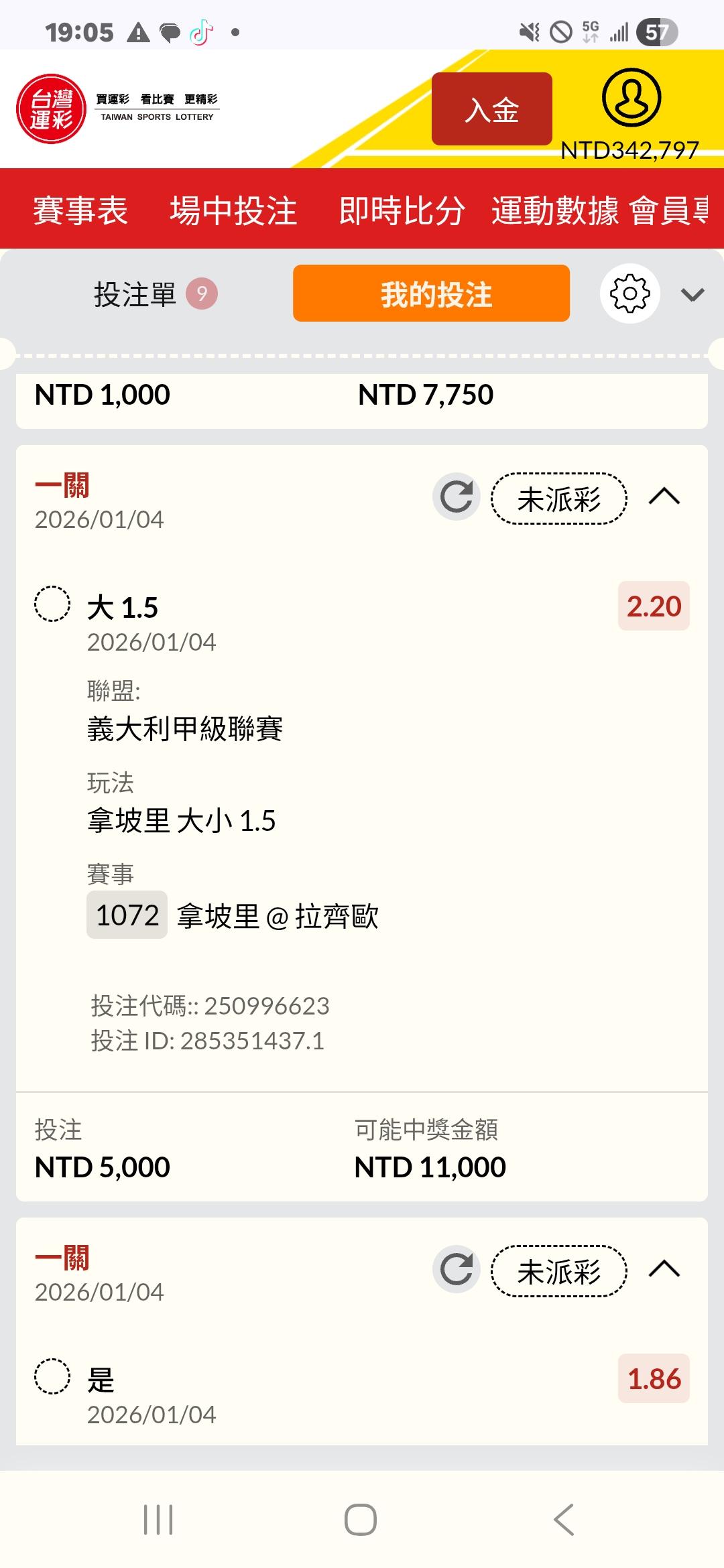Screen dimensions: 724x1568
Task: Refresh the 是 1.86 bet status
Action: pyautogui.click(x=457, y=1270)
